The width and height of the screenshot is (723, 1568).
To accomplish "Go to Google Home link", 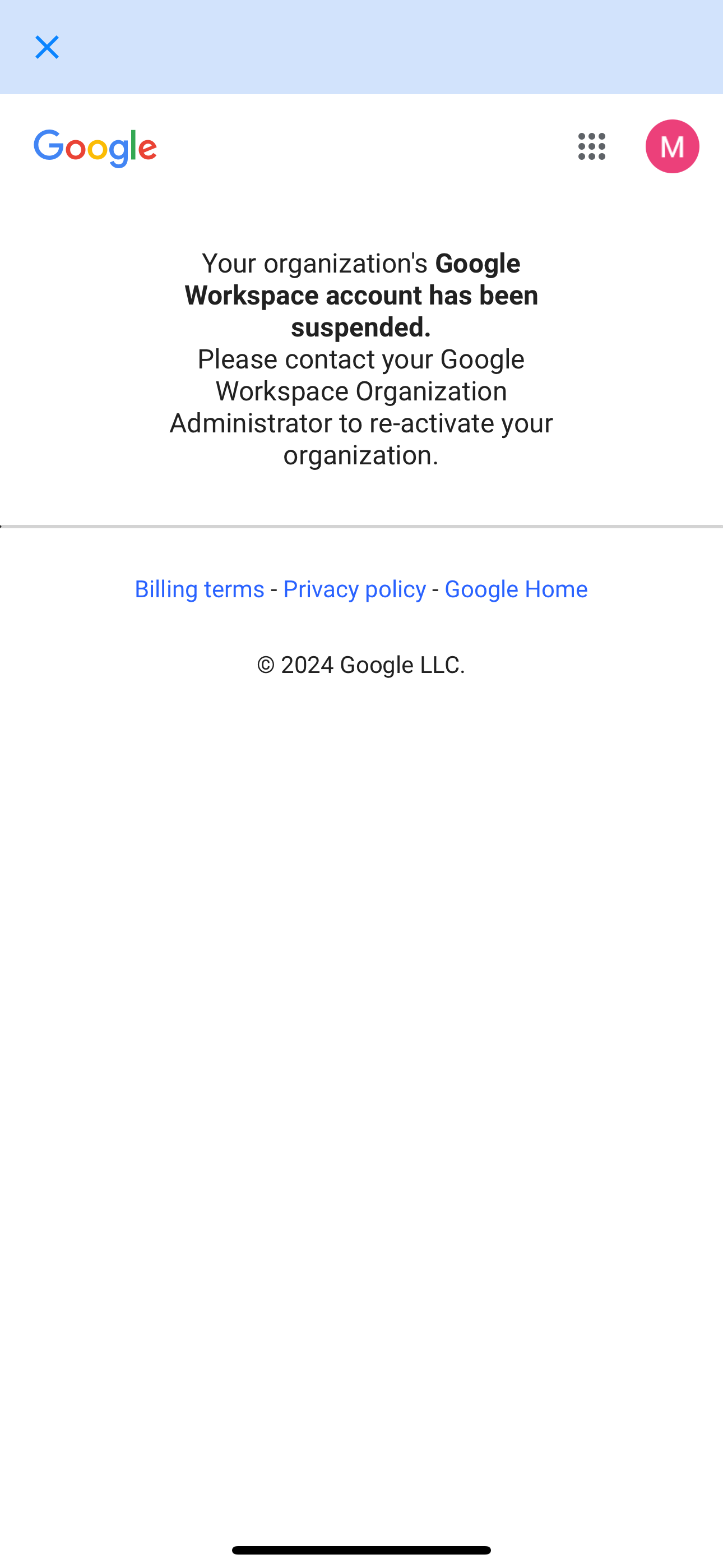I will pyautogui.click(x=516, y=589).
